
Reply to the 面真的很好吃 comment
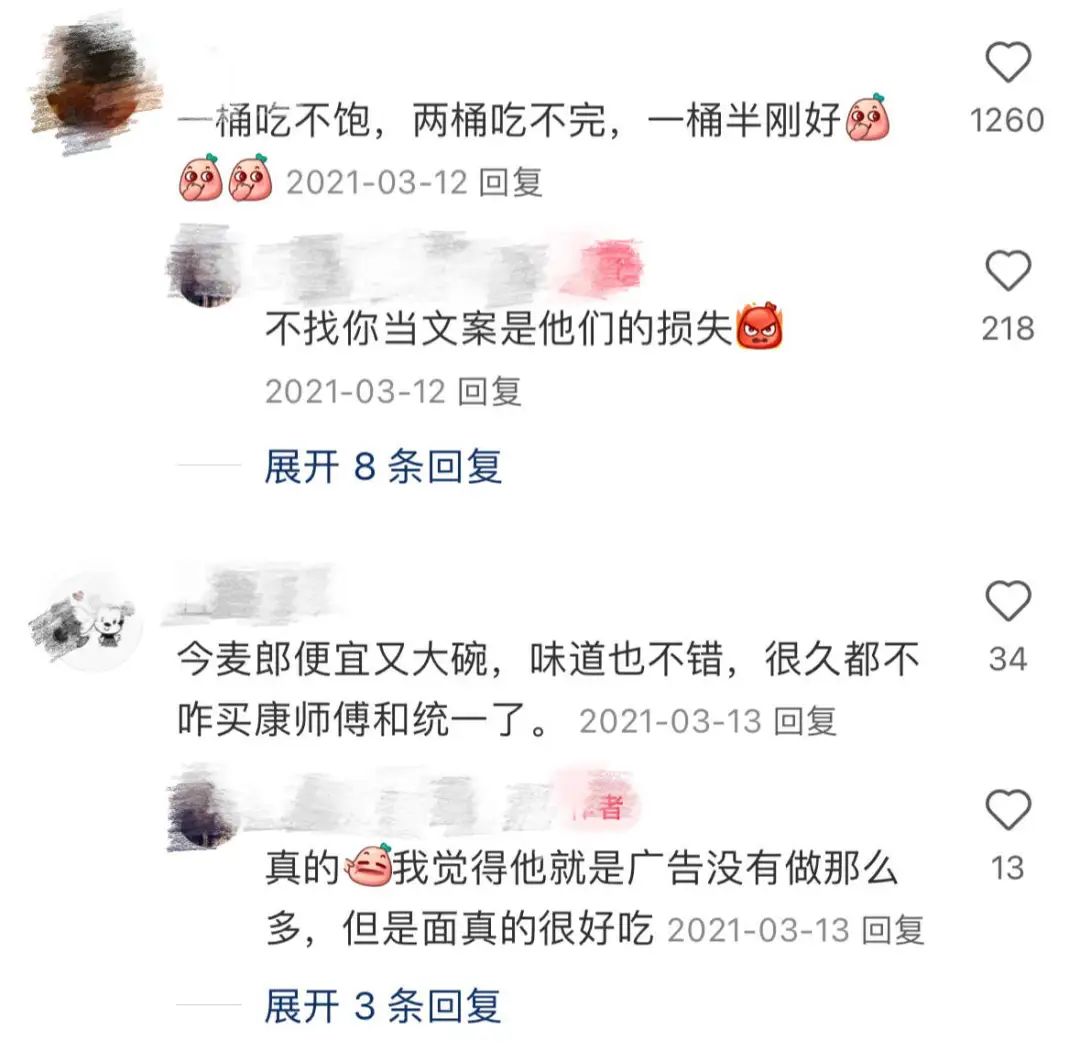click(893, 931)
